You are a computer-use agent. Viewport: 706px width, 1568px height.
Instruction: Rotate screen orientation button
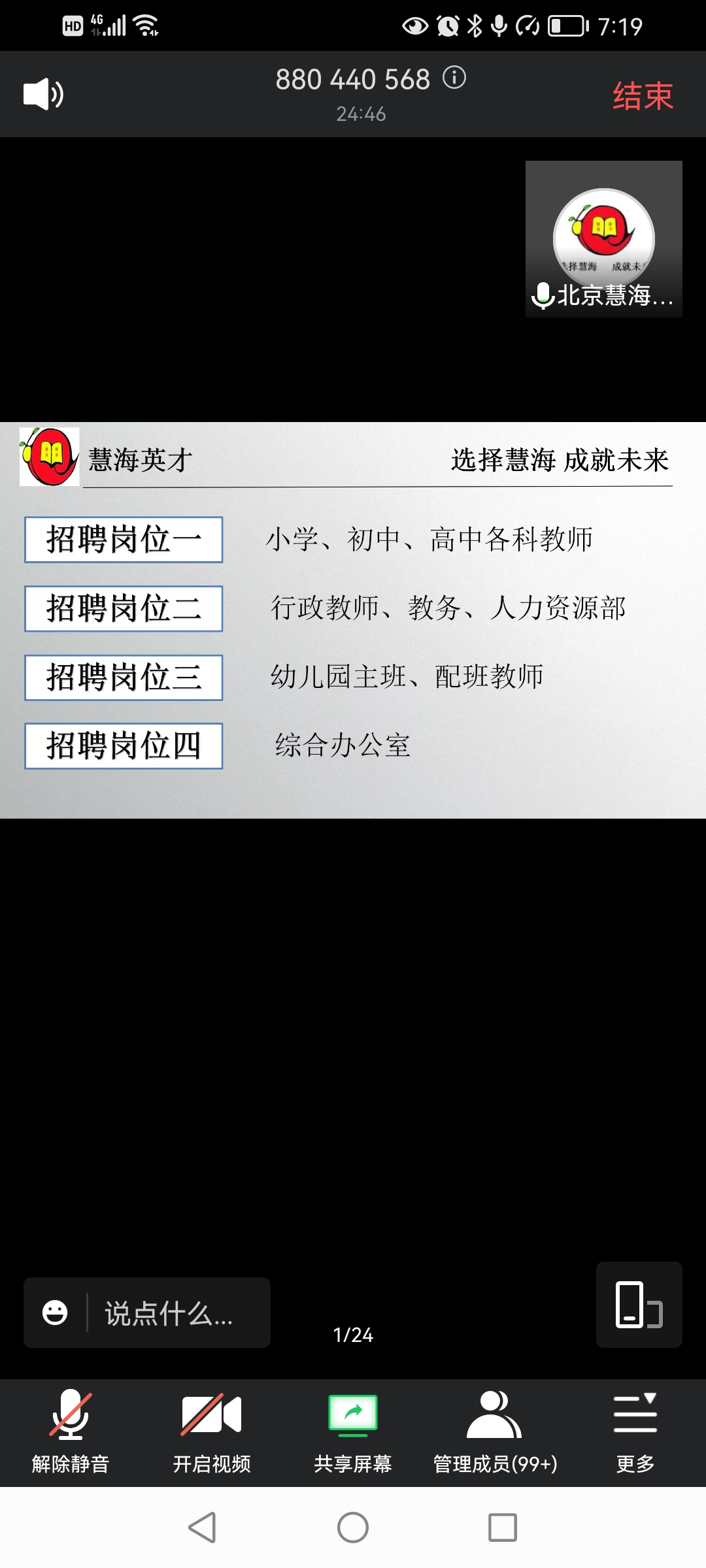click(x=639, y=1305)
